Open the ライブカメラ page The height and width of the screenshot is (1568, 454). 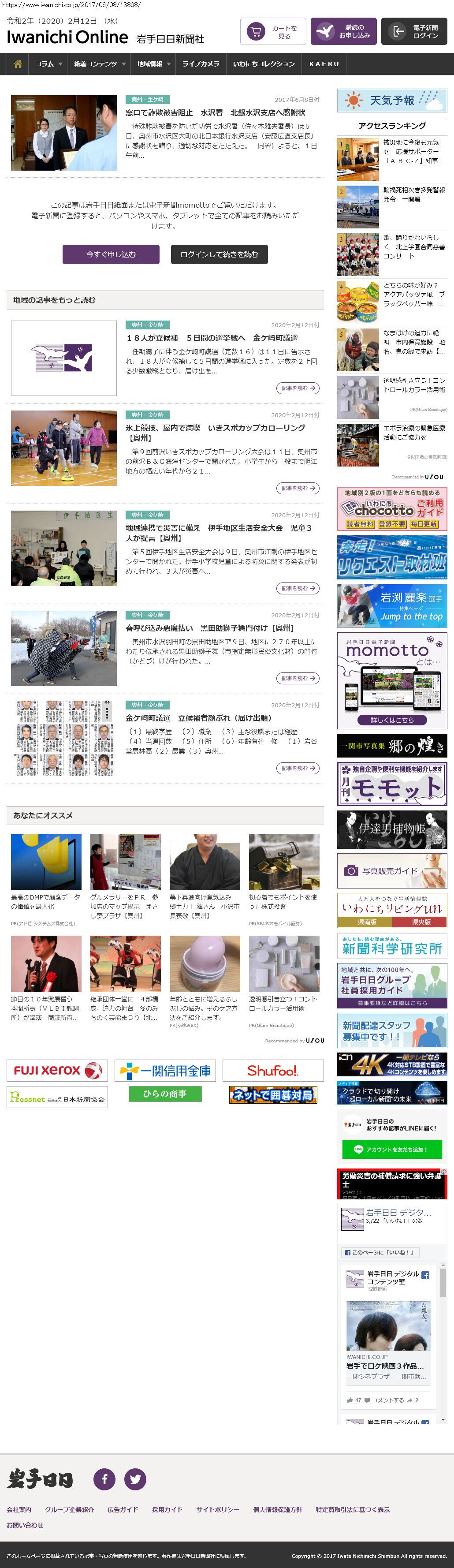click(x=201, y=64)
